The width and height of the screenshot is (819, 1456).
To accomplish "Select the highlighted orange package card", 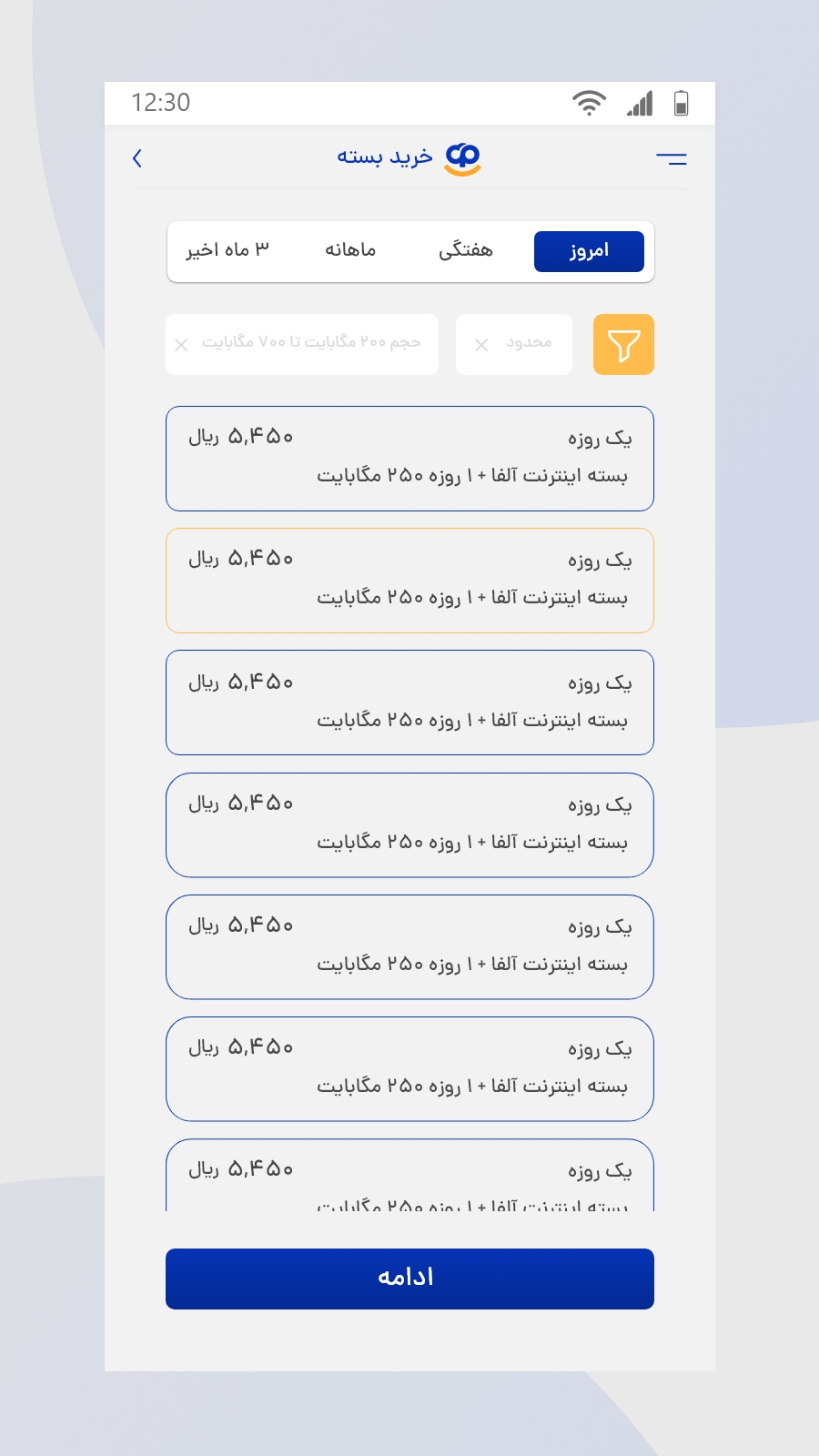I will [409, 580].
